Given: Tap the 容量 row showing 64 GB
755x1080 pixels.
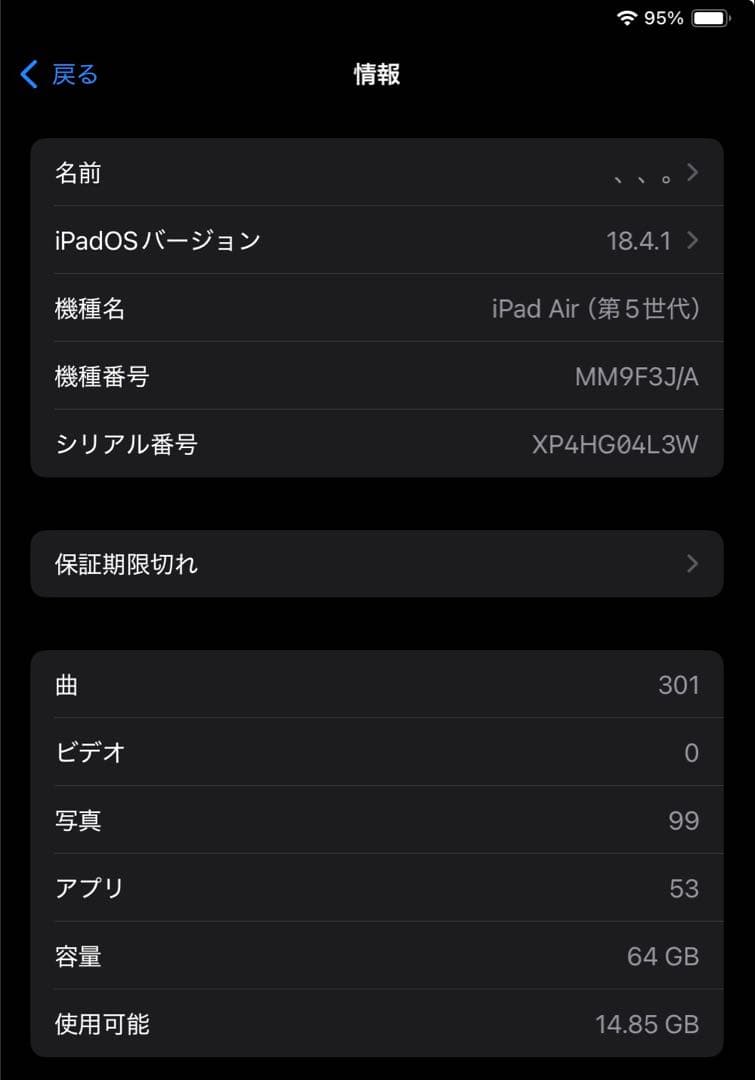Looking at the screenshot, I should [x=377, y=956].
